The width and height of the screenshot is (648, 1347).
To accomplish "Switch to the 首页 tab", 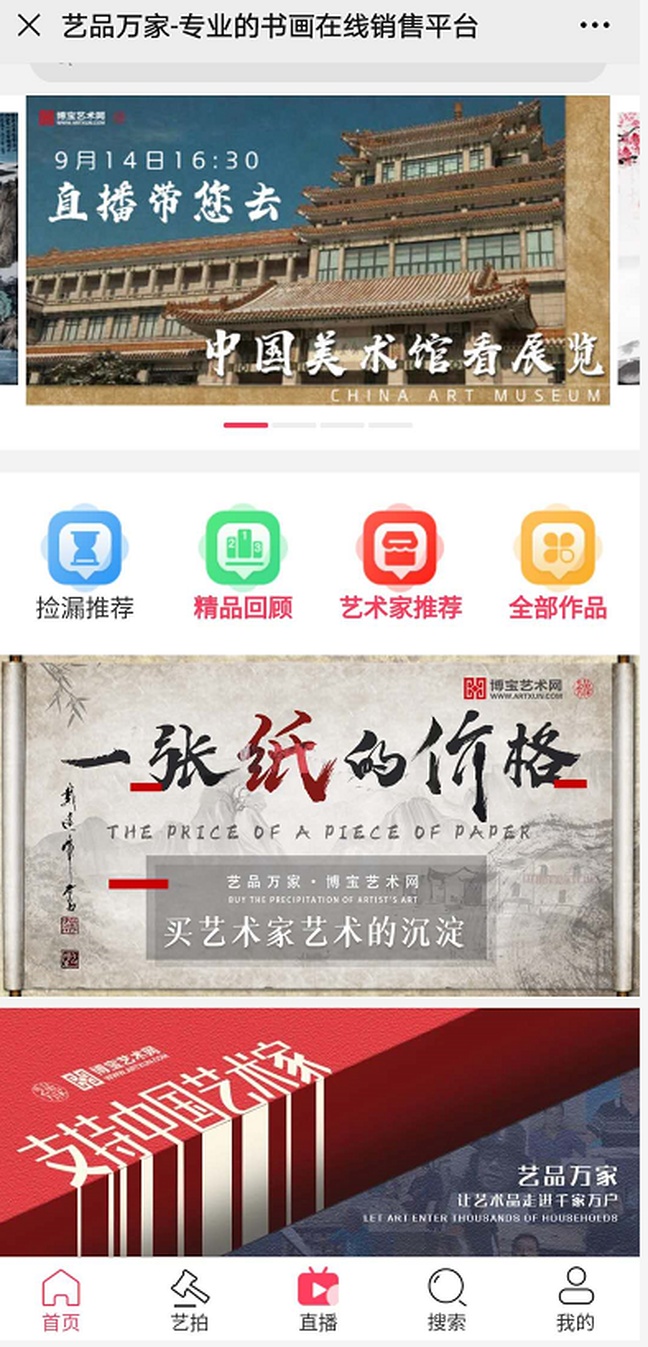I will point(60,1300).
